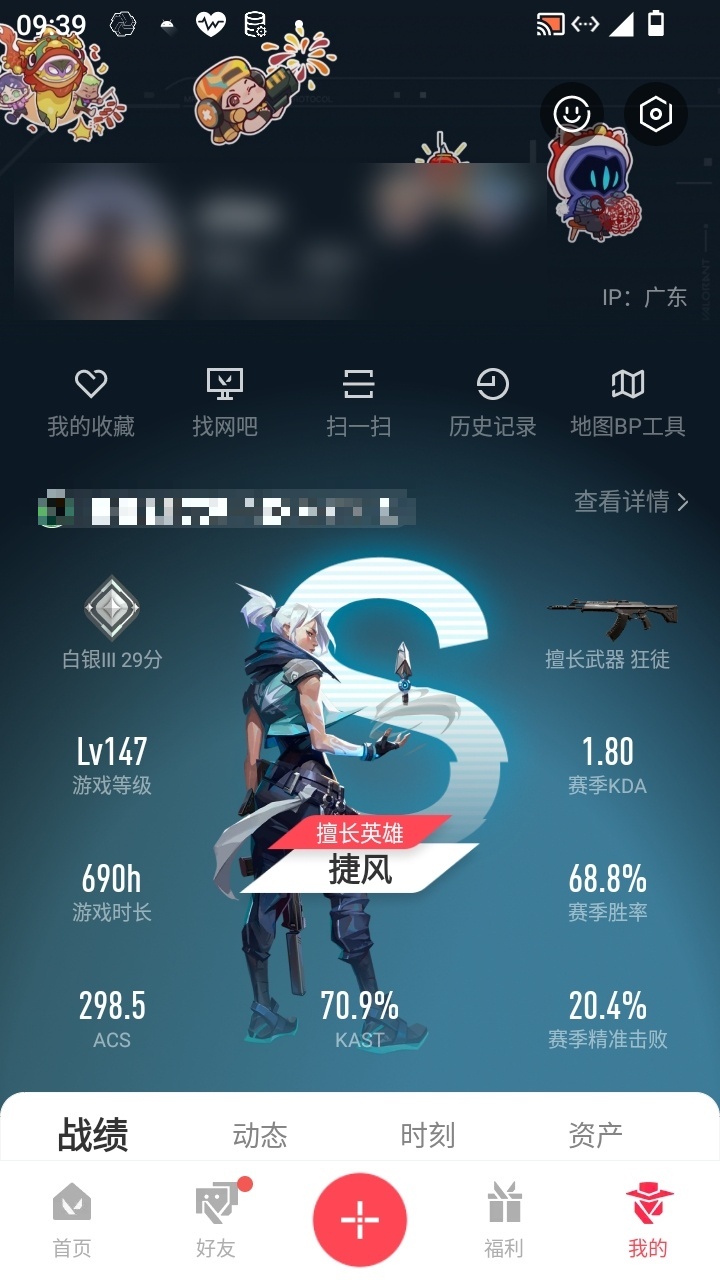Tap the red plus create button
The width and height of the screenshot is (720, 1280).
[x=360, y=1220]
